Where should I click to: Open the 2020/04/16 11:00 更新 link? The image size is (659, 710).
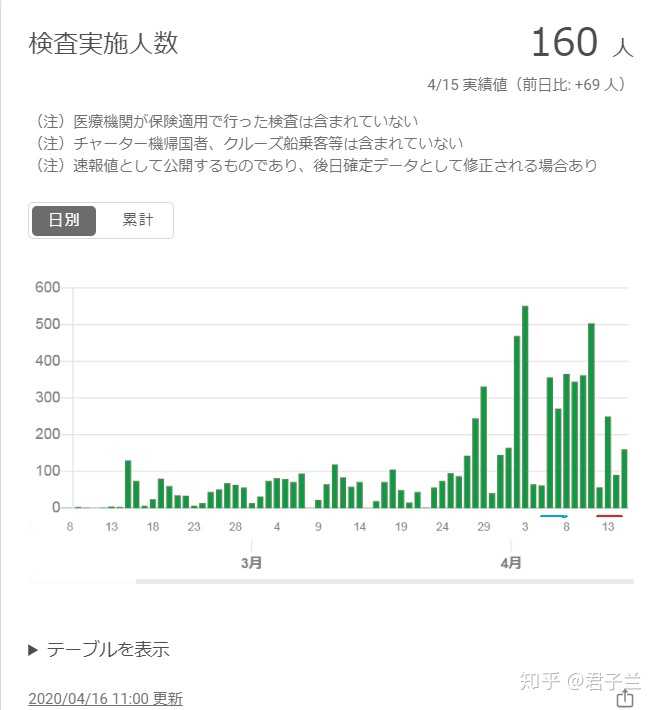(105, 699)
